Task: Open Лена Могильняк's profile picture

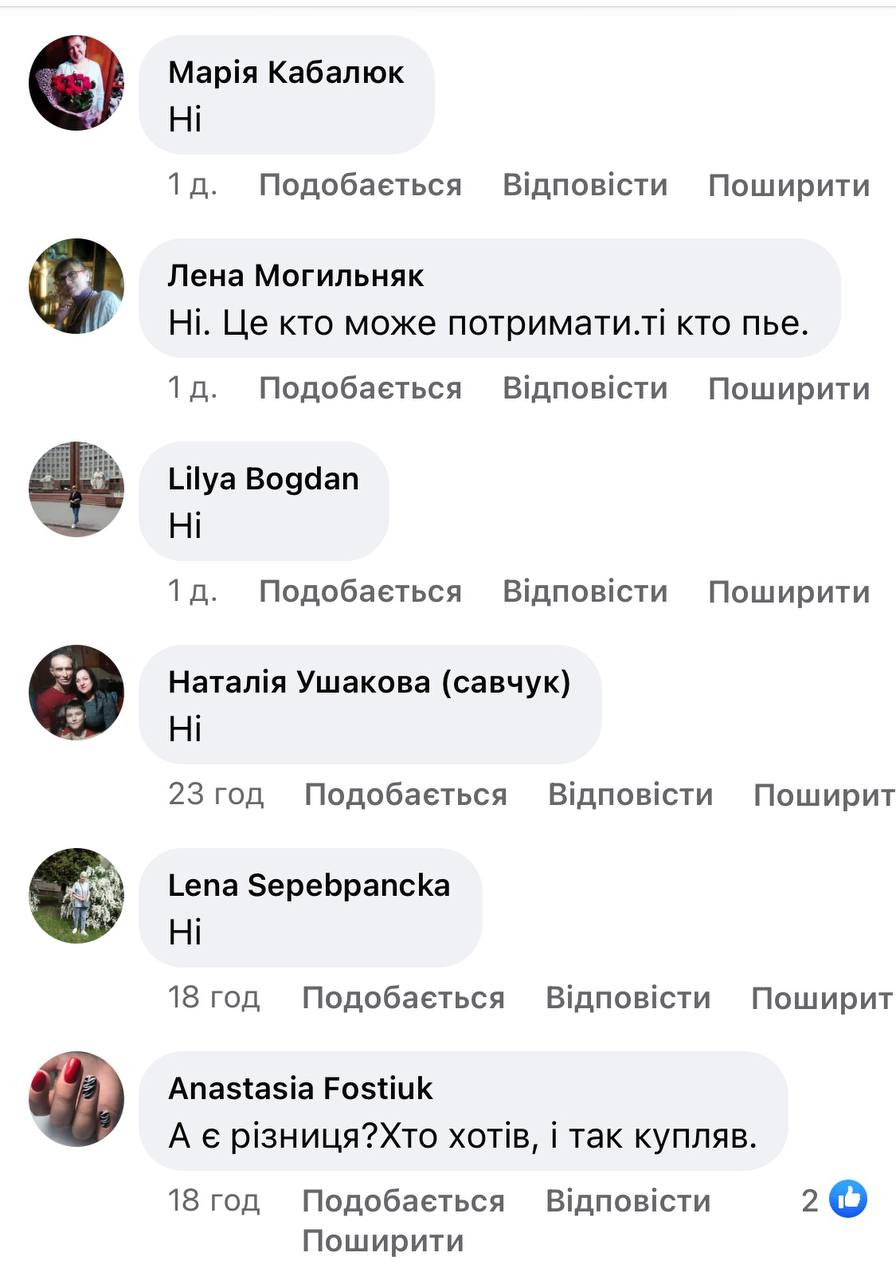Action: pos(76,286)
